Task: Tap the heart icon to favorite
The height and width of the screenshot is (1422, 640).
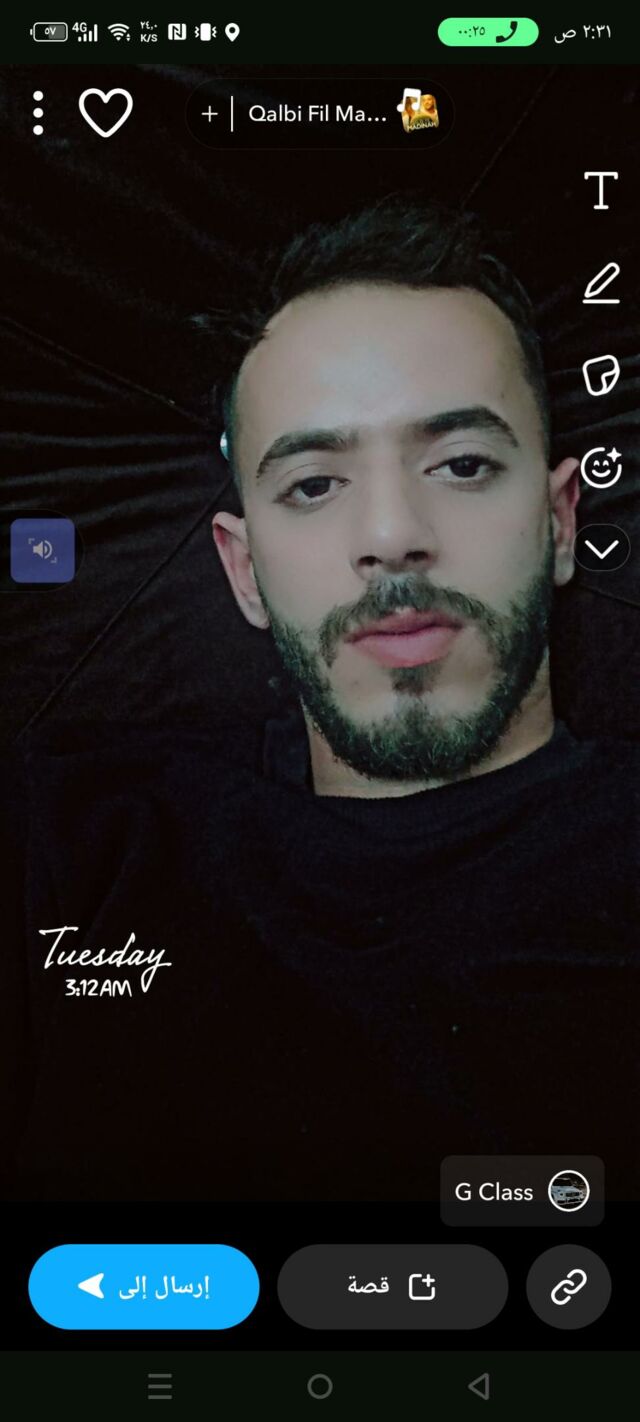Action: coord(105,113)
